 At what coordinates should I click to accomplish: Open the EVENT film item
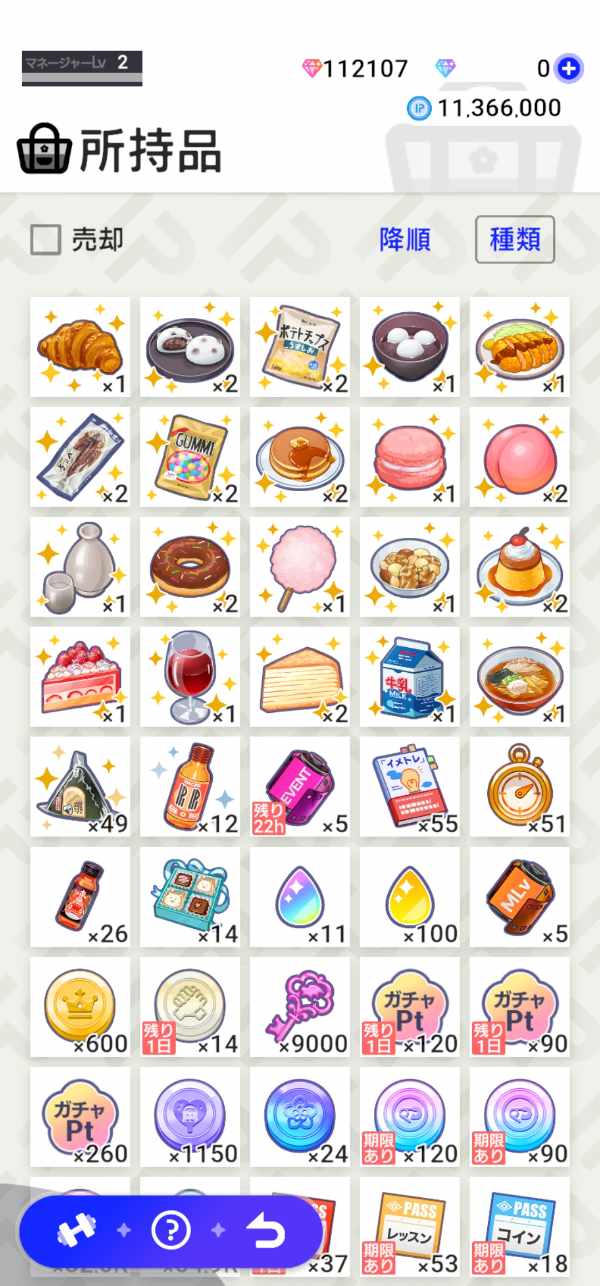point(300,787)
